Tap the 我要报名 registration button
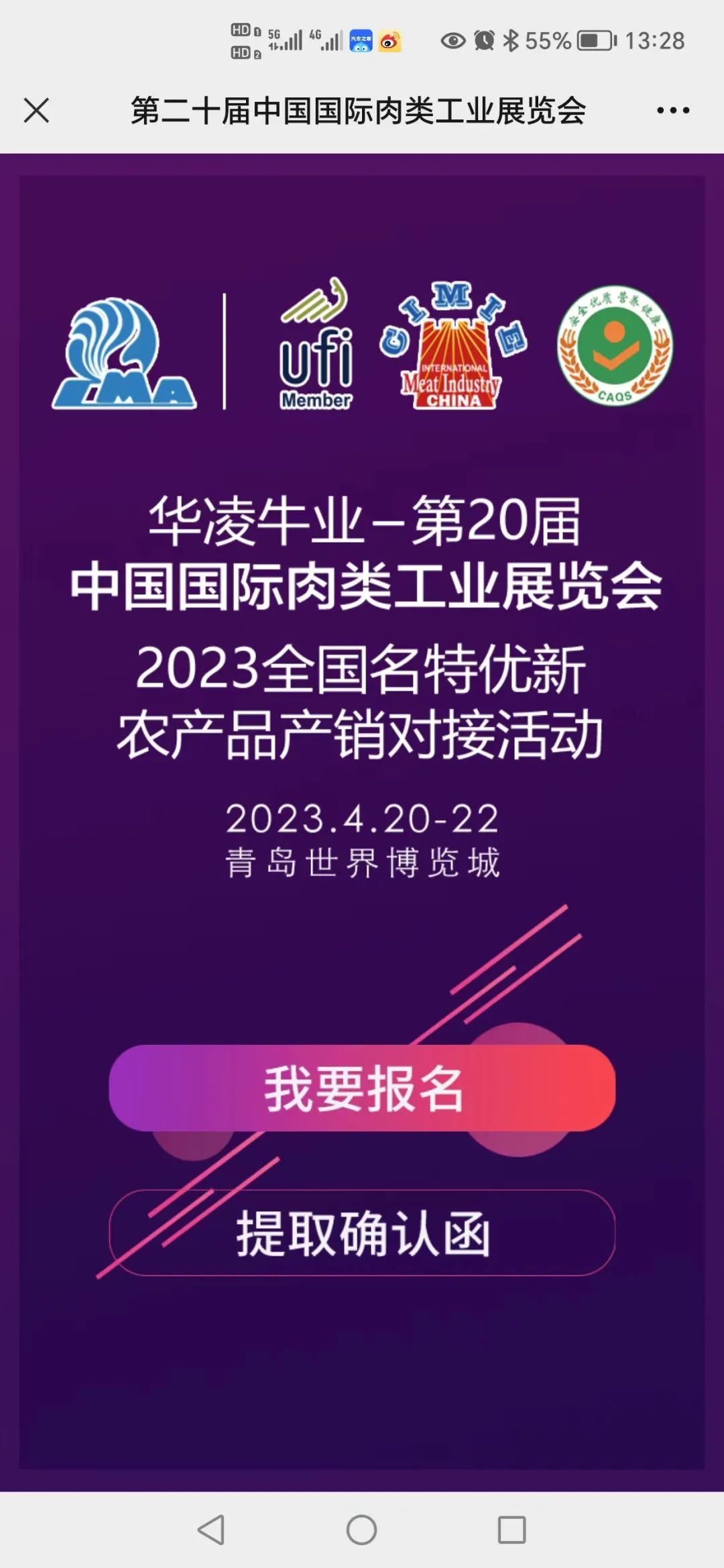Screen dimensions: 724x1568 point(362,1088)
